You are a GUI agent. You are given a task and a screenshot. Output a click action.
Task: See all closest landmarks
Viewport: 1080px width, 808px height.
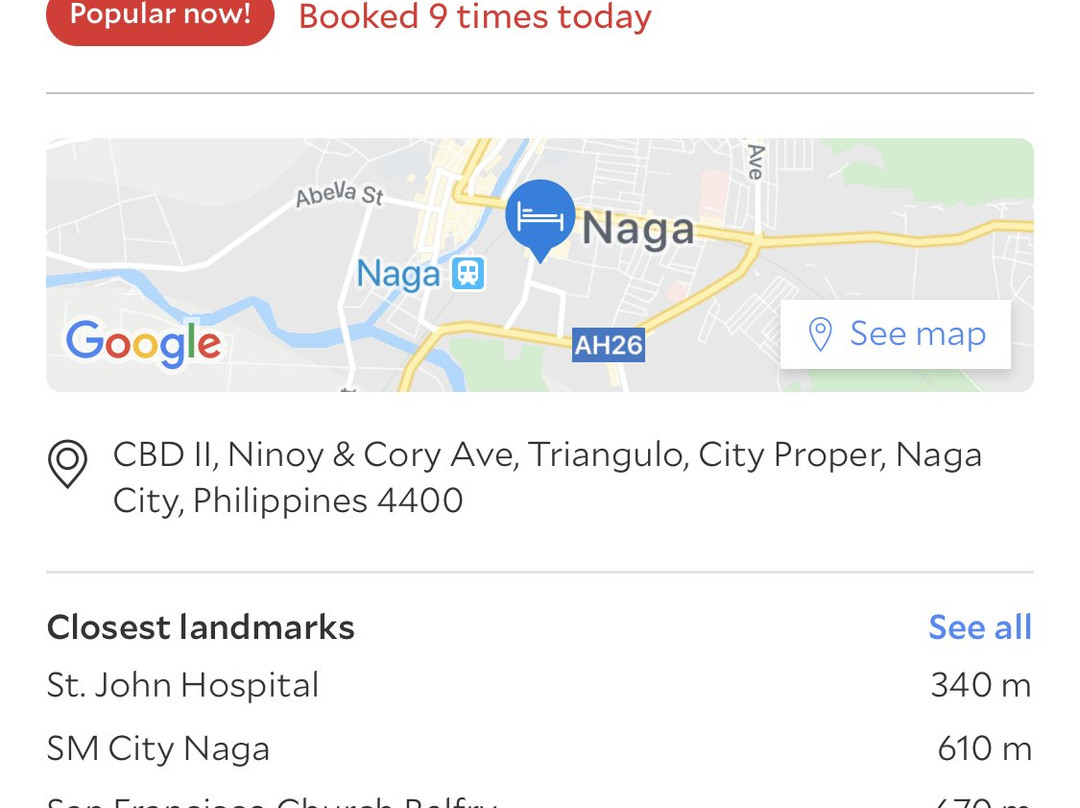click(979, 627)
